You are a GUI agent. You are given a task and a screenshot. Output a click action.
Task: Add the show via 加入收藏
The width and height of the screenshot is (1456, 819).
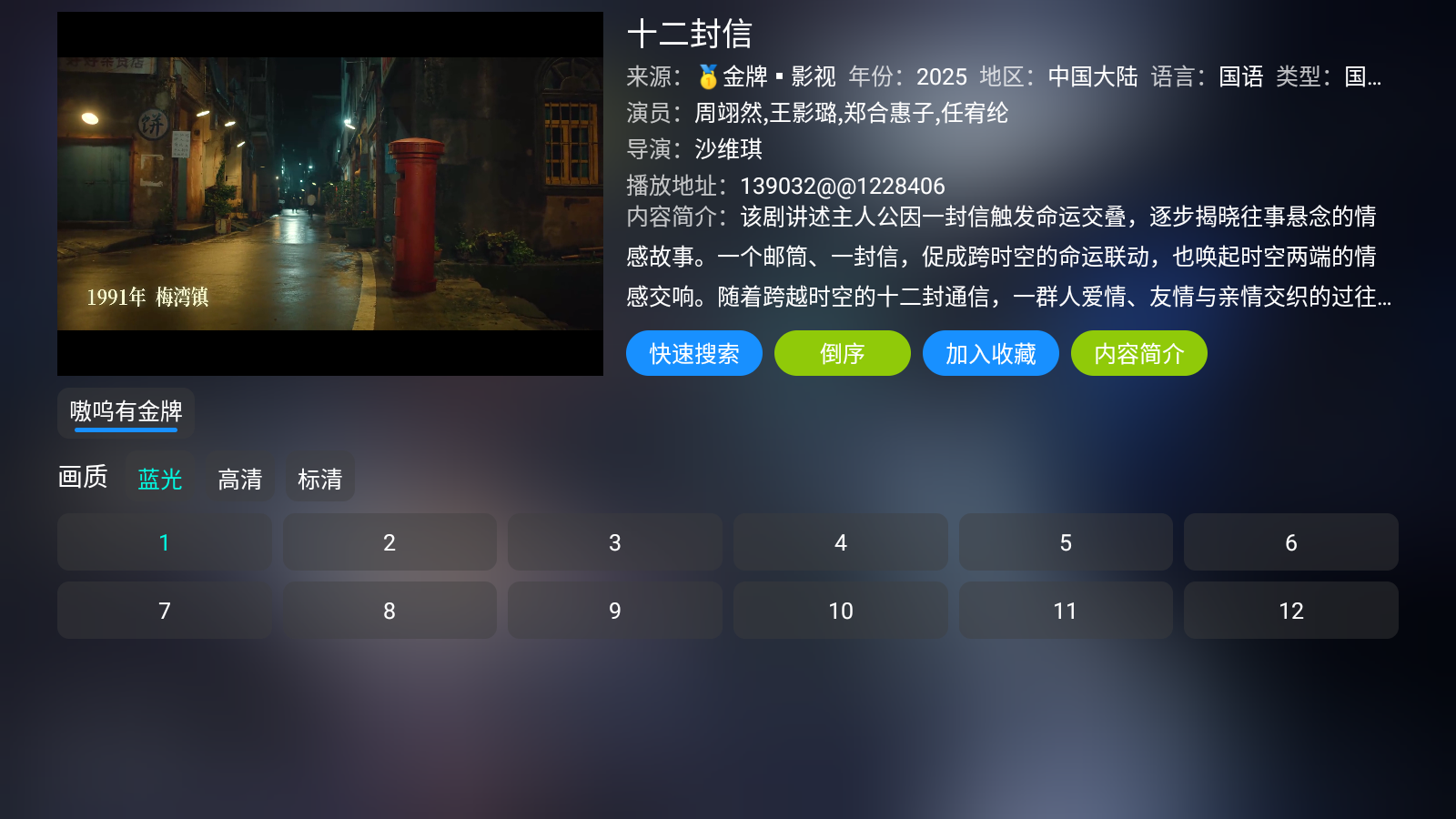[990, 353]
